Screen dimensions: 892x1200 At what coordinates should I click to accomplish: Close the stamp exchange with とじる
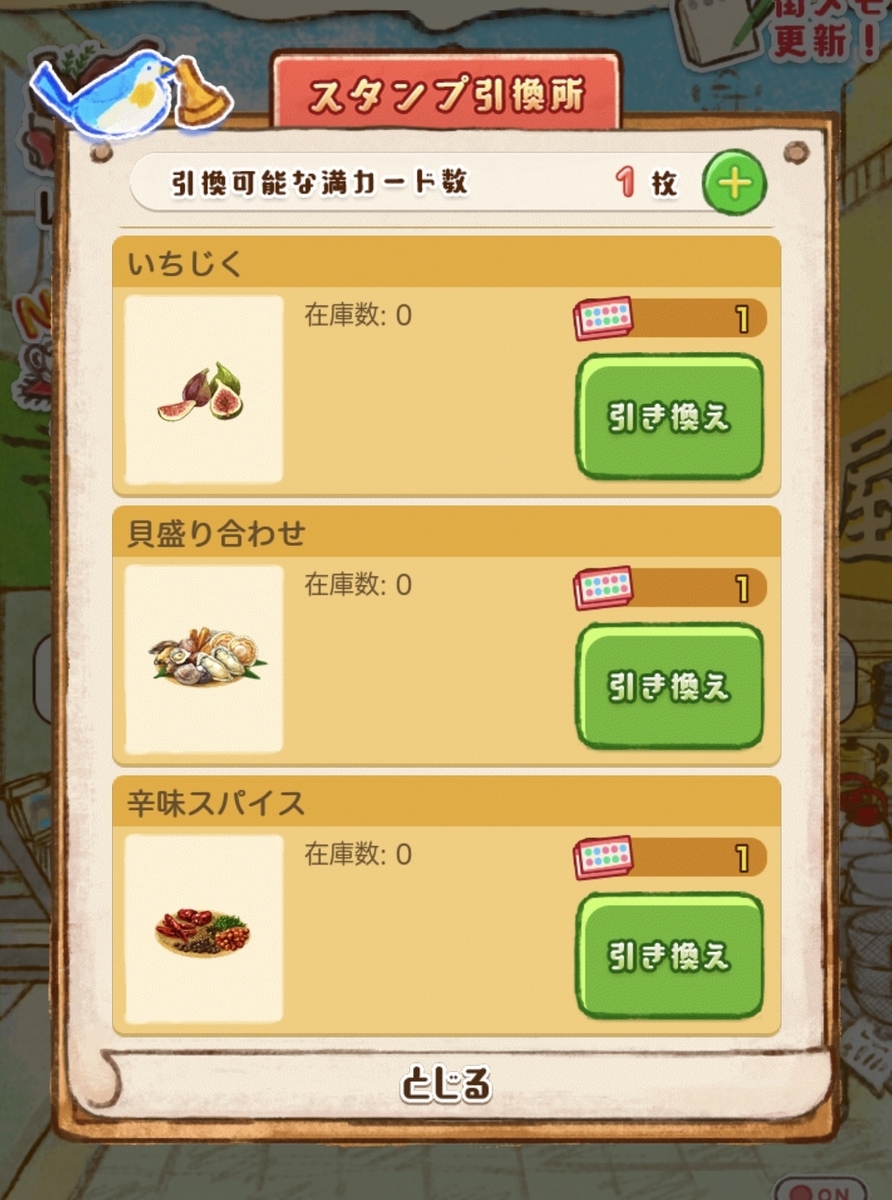[x=446, y=1083]
